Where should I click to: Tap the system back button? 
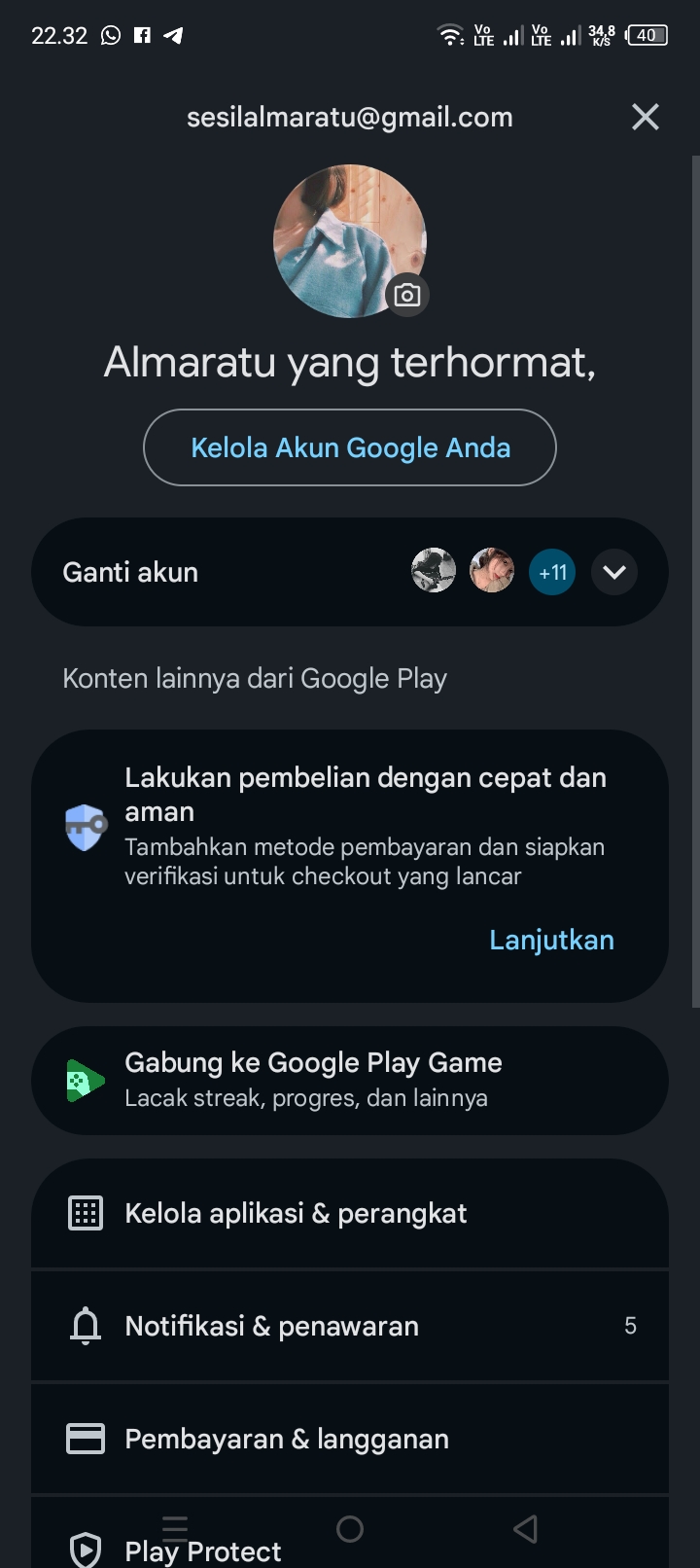coord(525,1529)
